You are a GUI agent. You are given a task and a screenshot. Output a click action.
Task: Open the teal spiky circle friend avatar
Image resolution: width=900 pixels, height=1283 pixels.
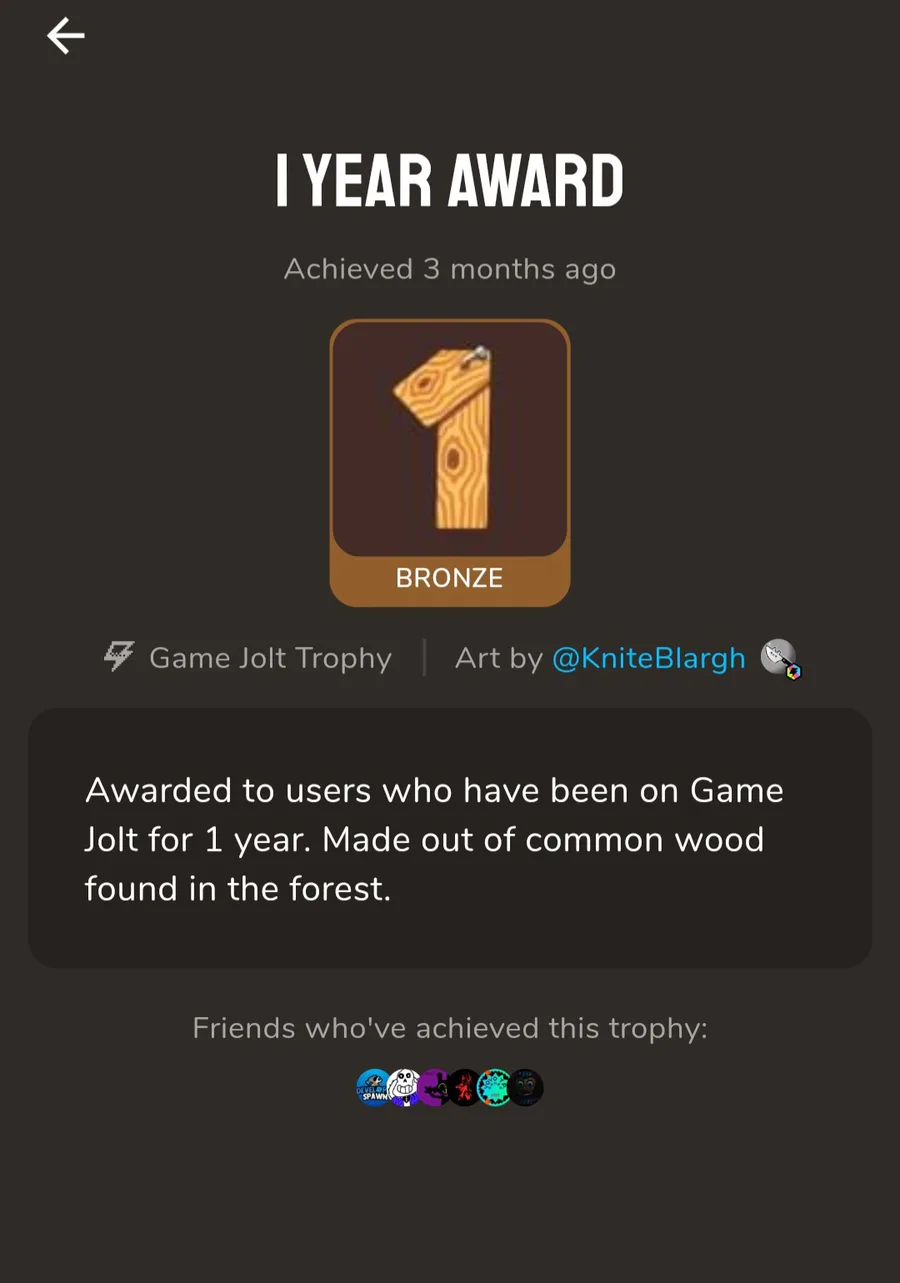point(493,1087)
